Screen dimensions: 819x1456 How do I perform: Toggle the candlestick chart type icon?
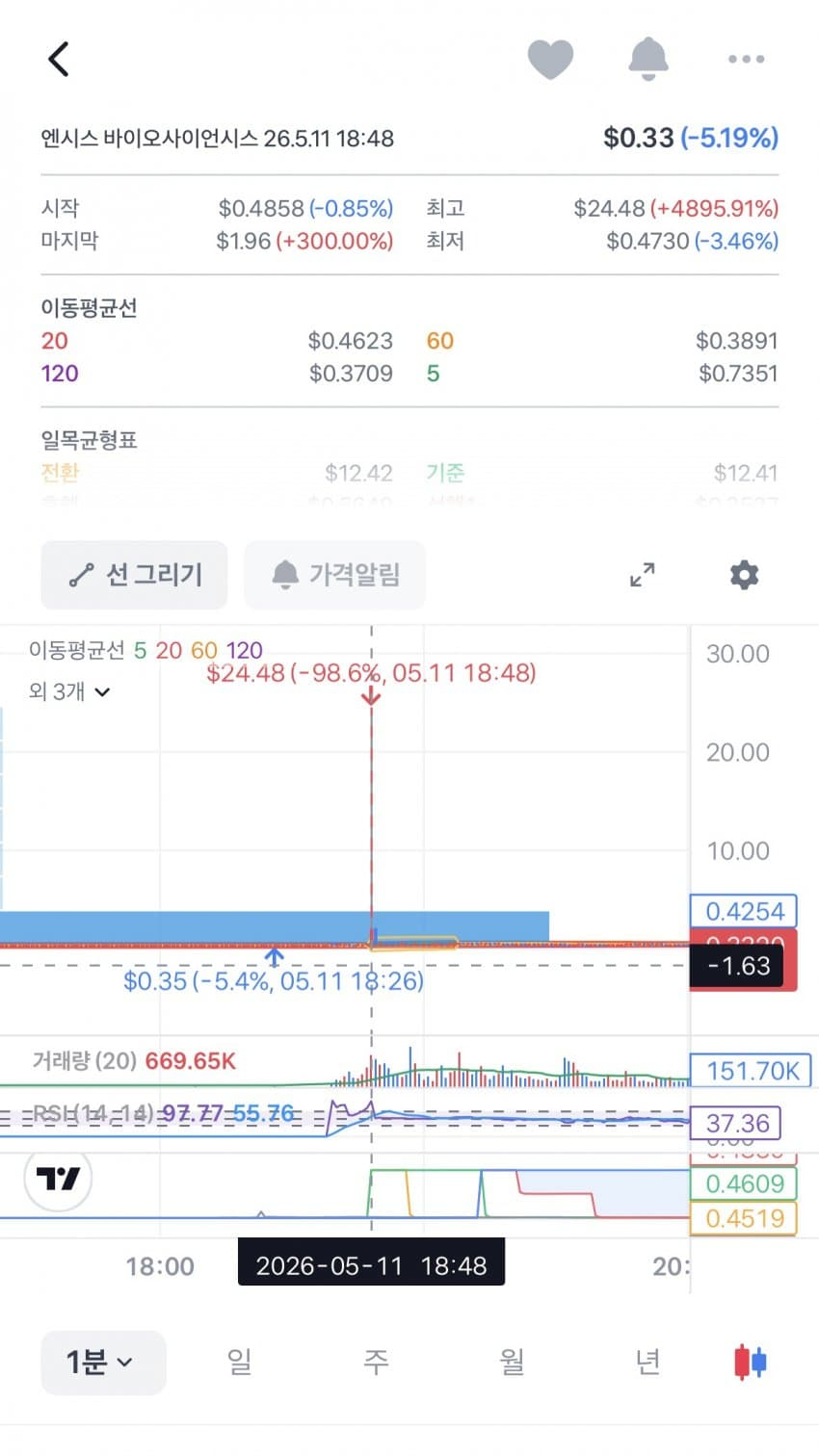pyautogui.click(x=751, y=1363)
